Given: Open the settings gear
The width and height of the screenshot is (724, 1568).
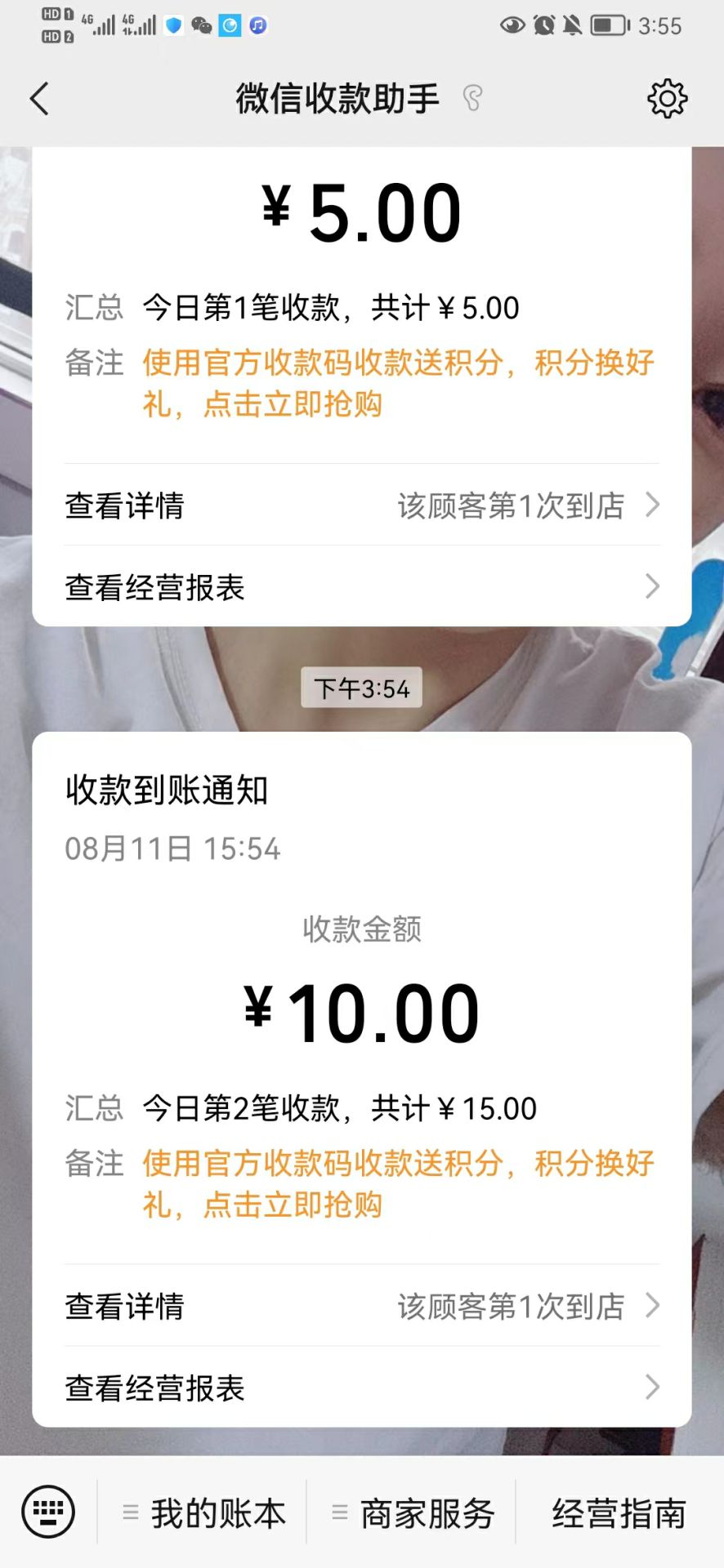Looking at the screenshot, I should tap(667, 99).
